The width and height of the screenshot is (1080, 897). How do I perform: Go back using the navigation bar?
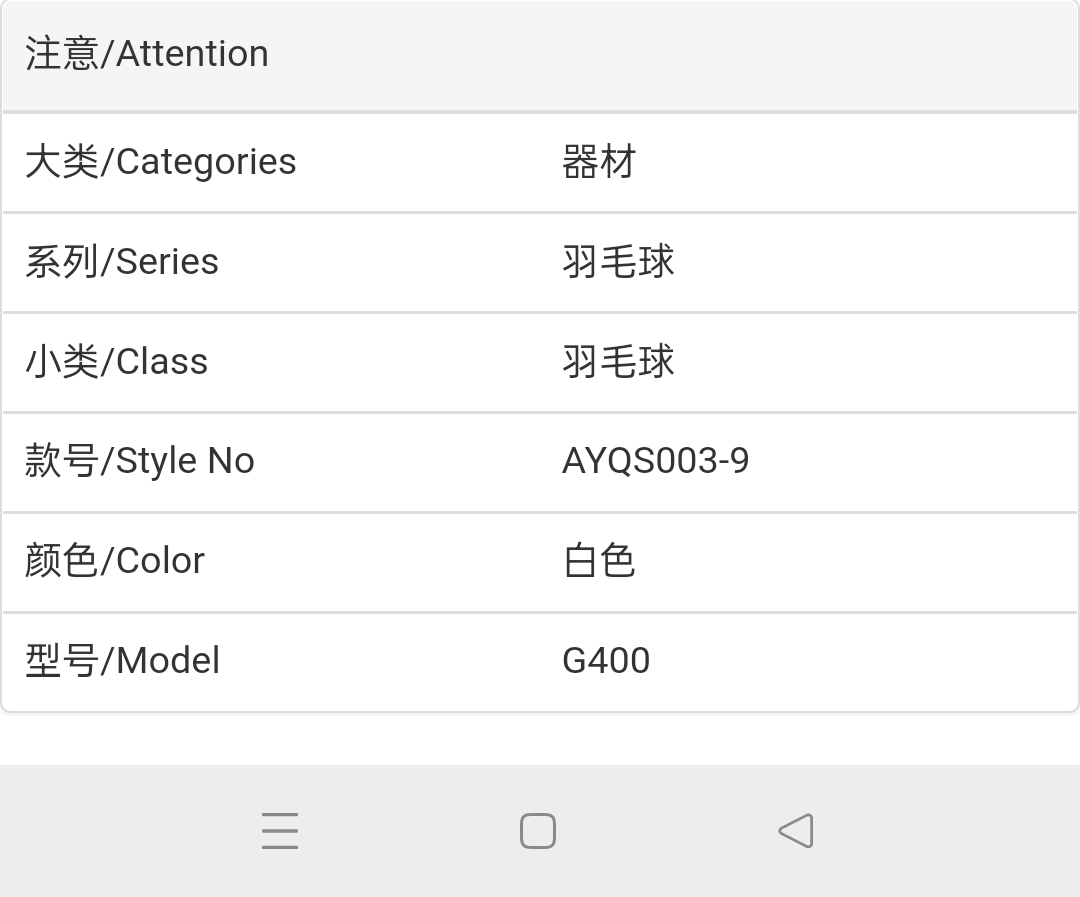pyautogui.click(x=796, y=831)
